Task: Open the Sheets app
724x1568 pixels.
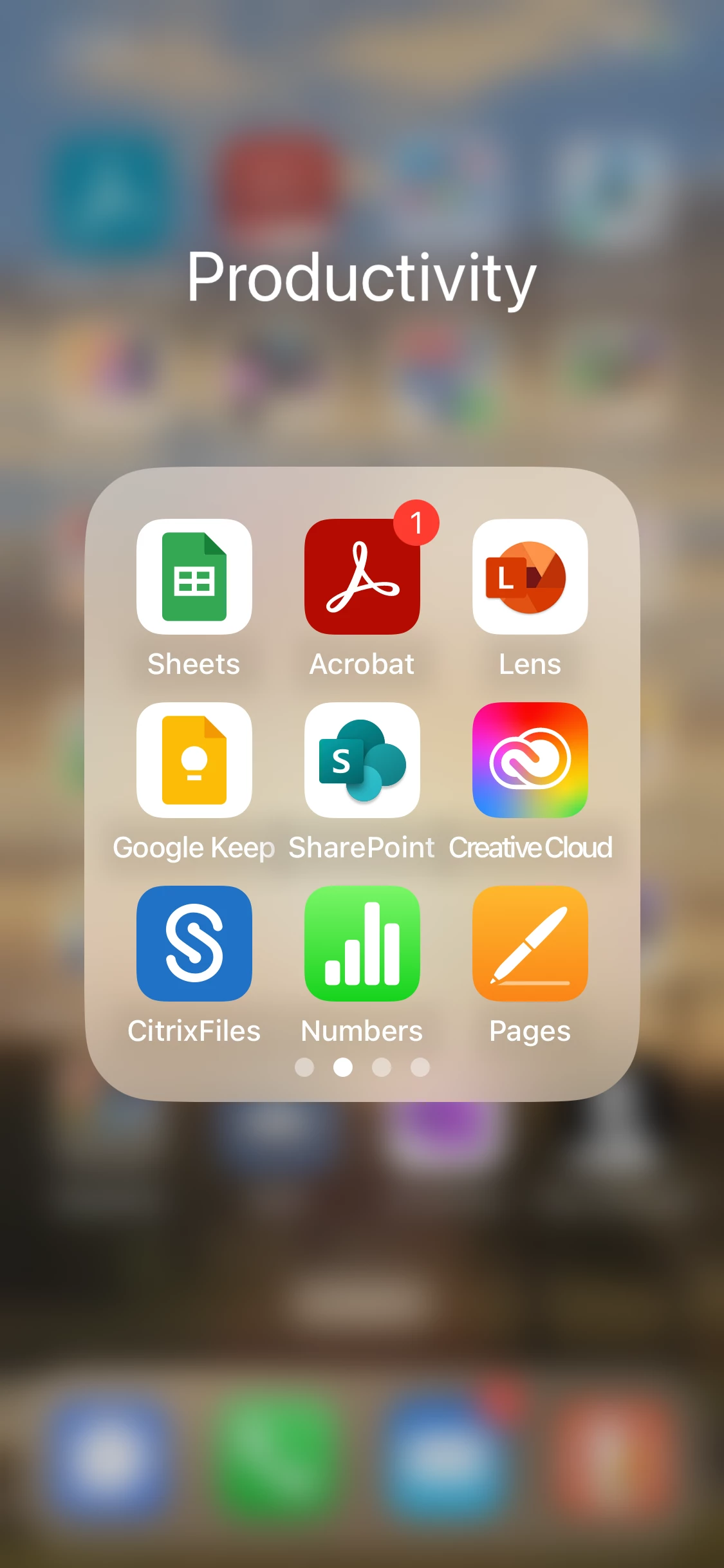Action: coord(194,576)
